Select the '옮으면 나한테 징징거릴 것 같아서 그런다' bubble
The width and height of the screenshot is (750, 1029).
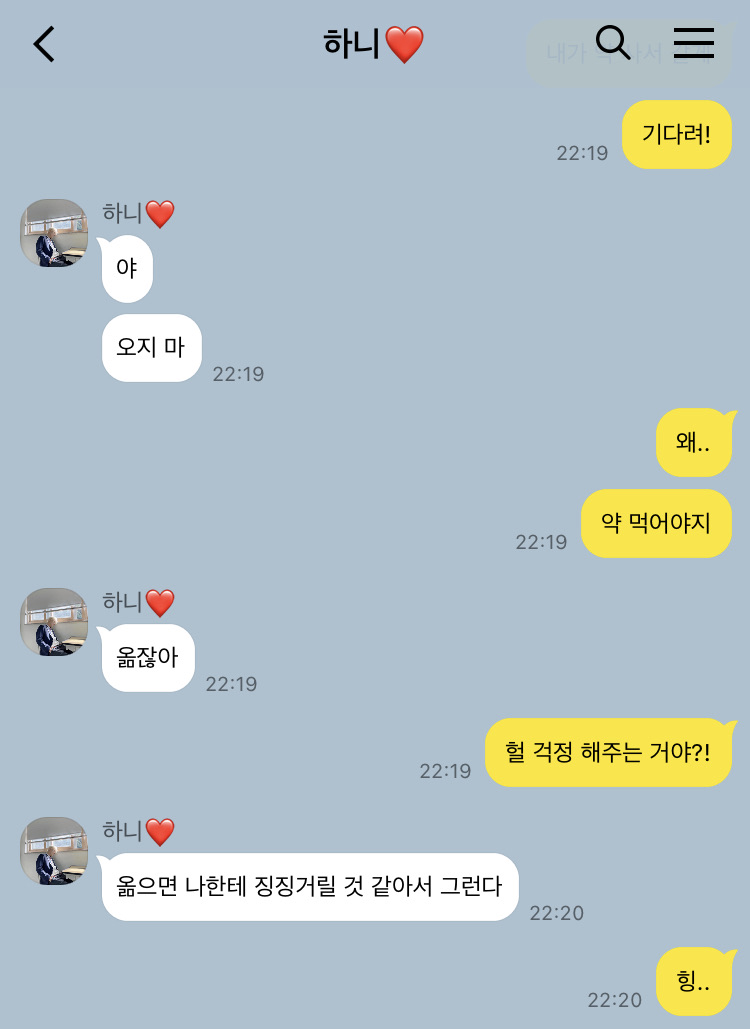pyautogui.click(x=310, y=887)
